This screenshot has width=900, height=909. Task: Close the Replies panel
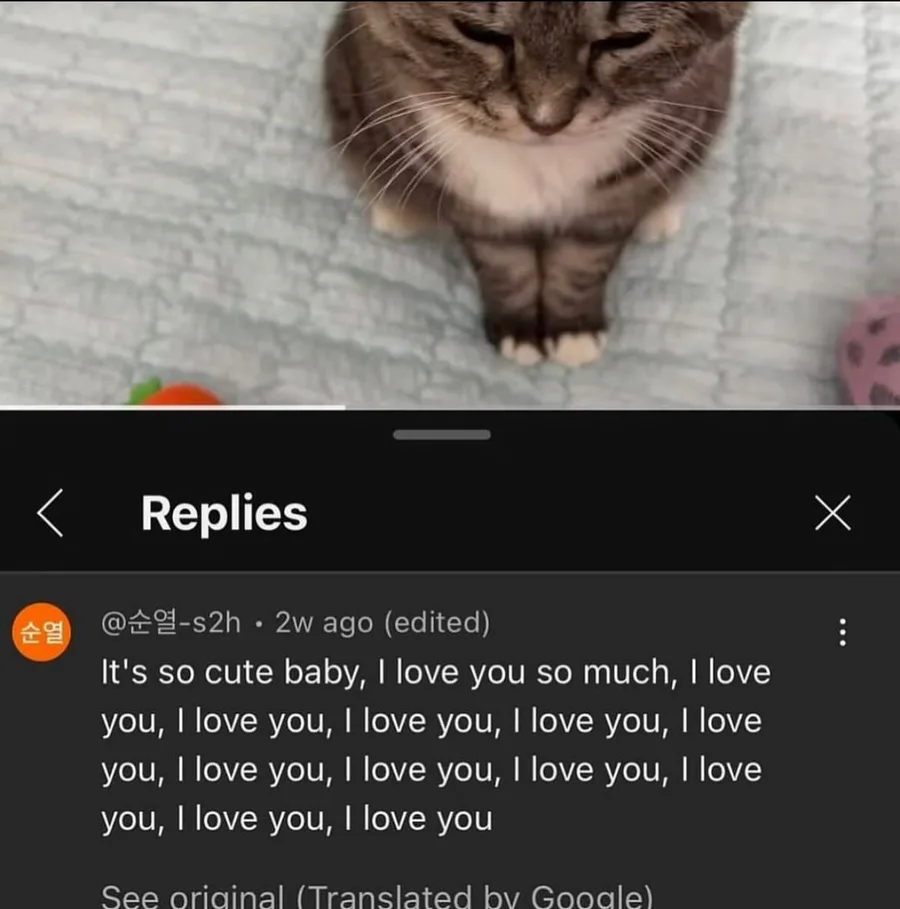[x=833, y=513]
